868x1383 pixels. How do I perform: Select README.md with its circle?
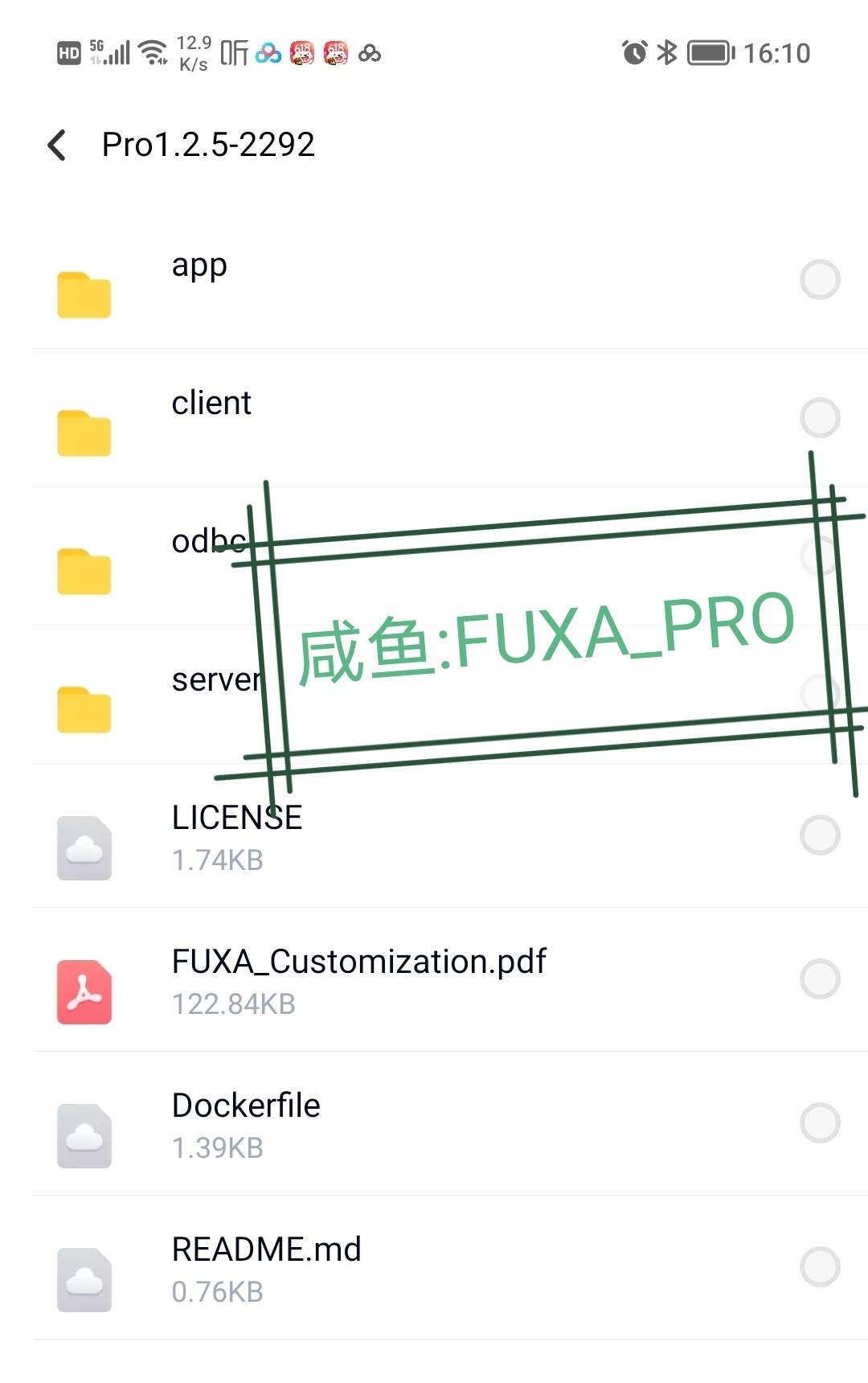point(820,1267)
